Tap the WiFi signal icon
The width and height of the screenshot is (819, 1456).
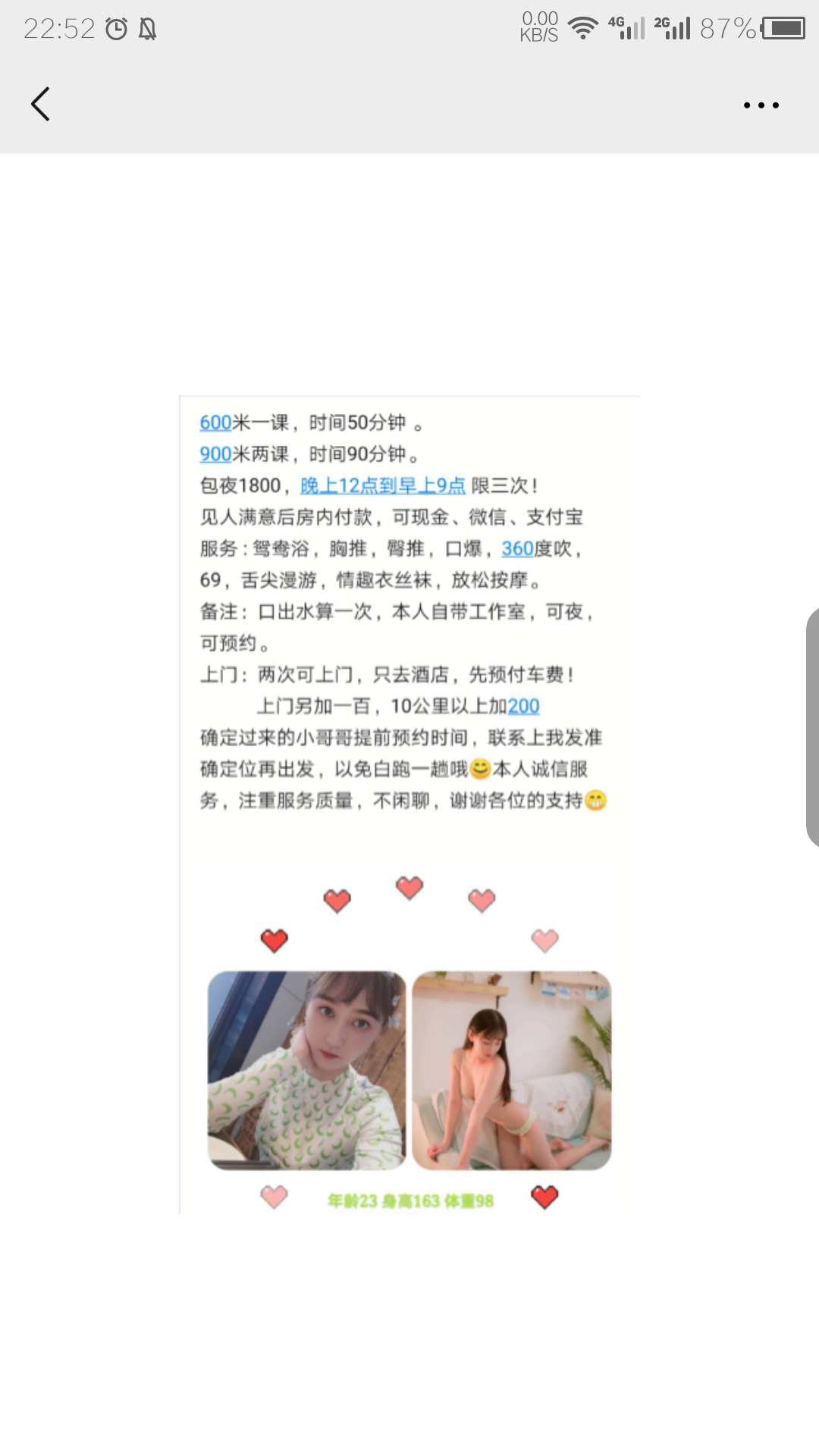point(582,27)
